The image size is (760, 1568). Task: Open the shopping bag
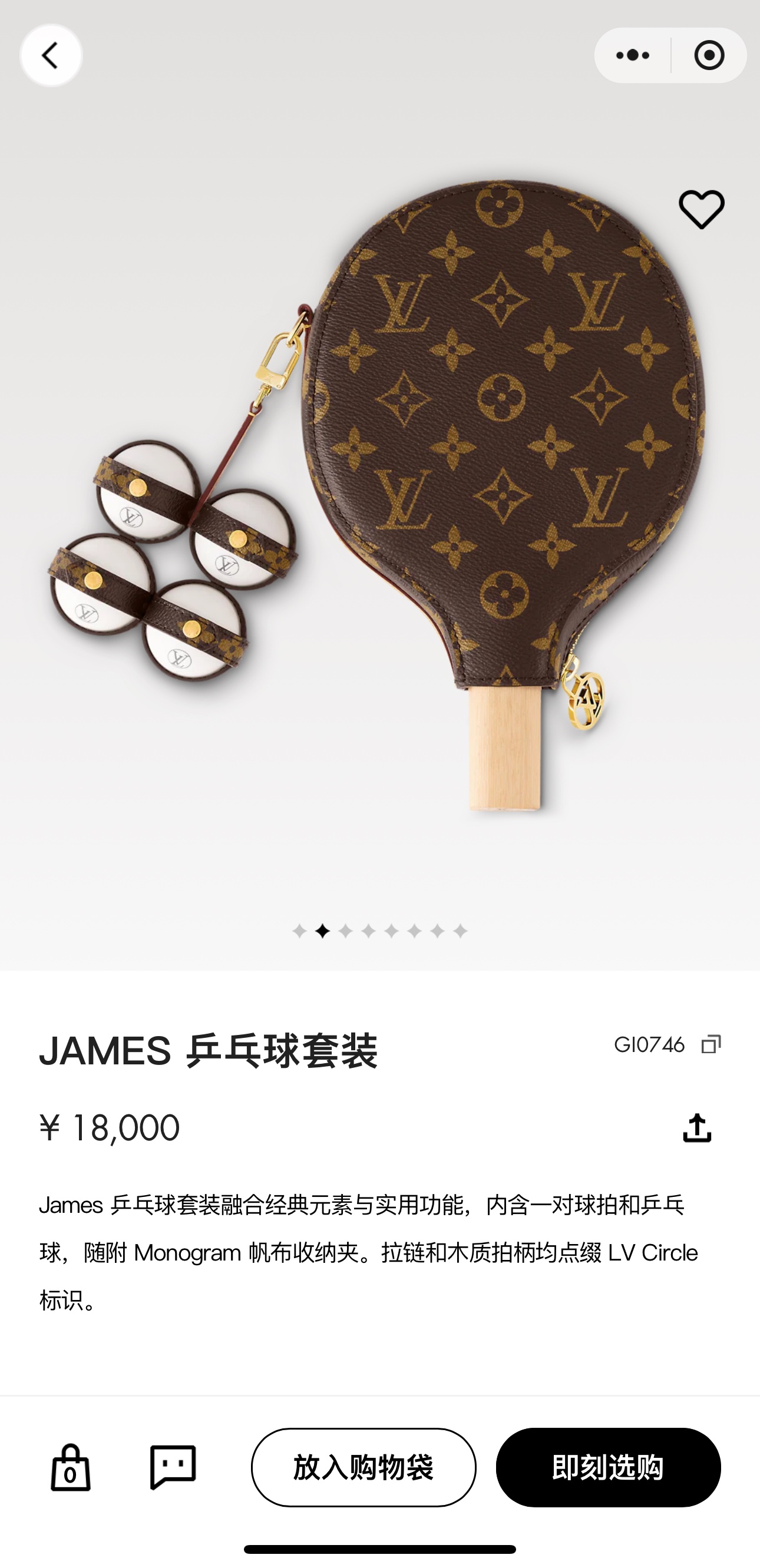tap(71, 1467)
